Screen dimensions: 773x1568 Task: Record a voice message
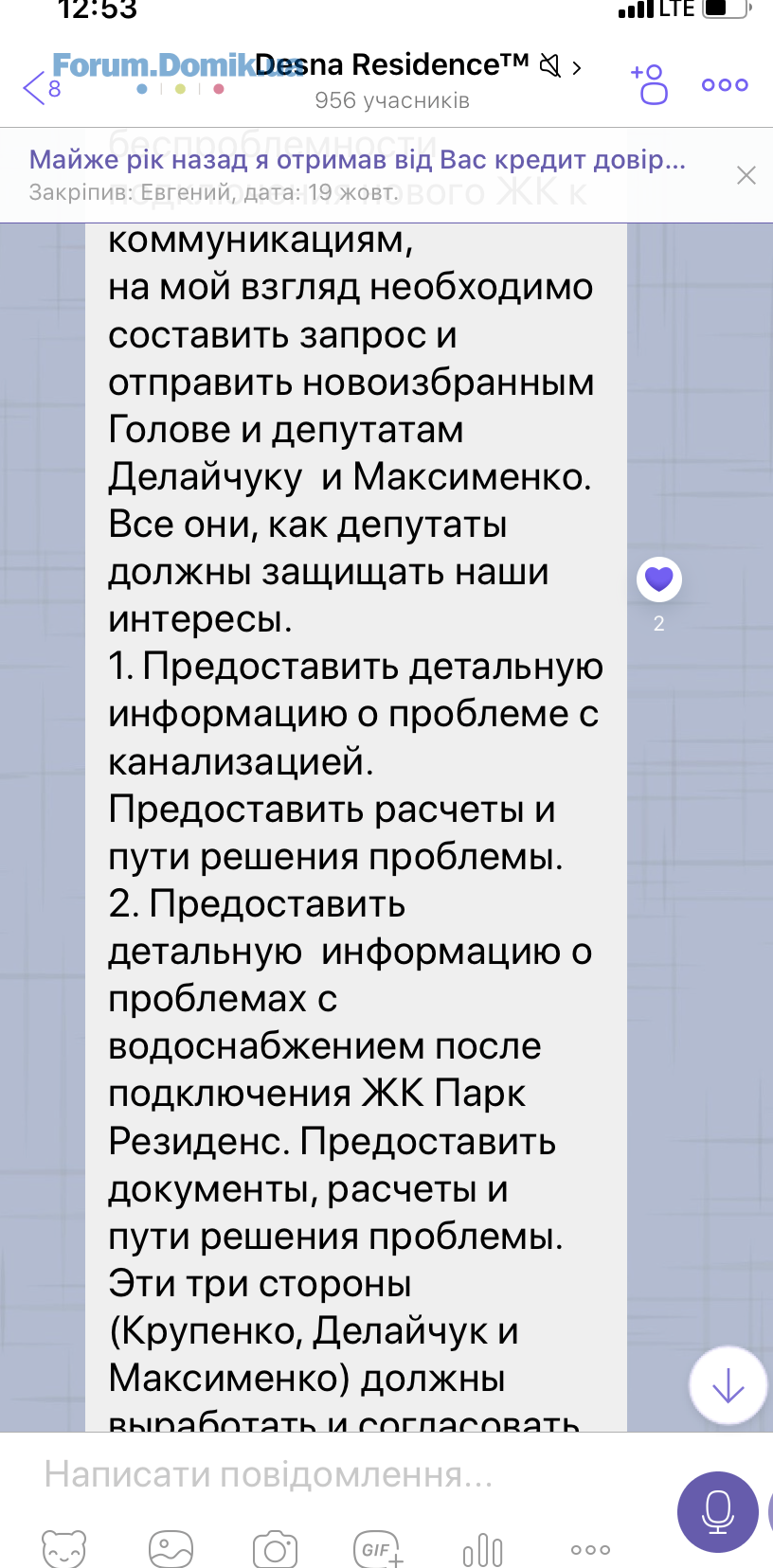pos(717,1511)
